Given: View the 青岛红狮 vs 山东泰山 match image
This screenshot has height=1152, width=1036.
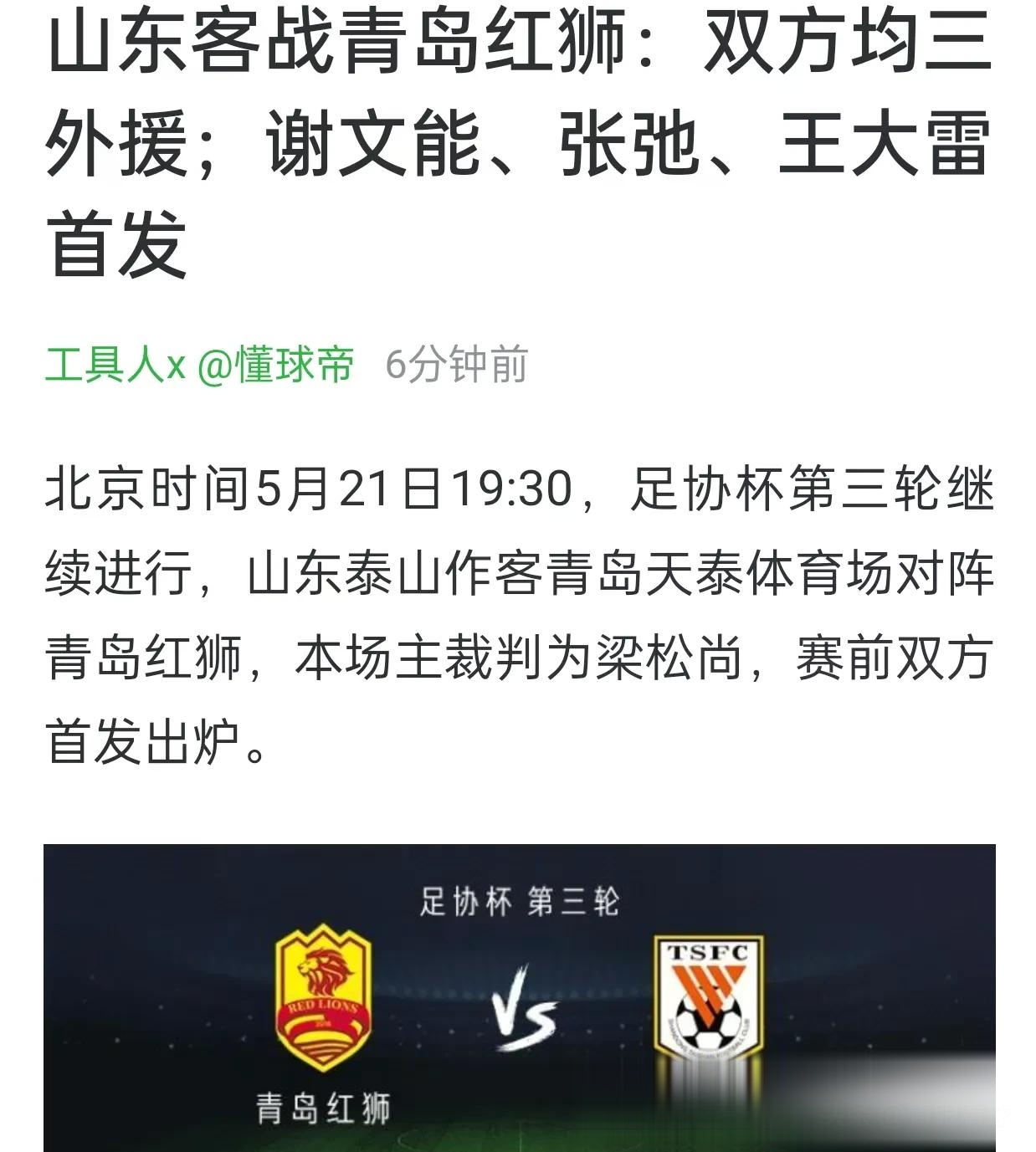Looking at the screenshot, I should coord(519,997).
